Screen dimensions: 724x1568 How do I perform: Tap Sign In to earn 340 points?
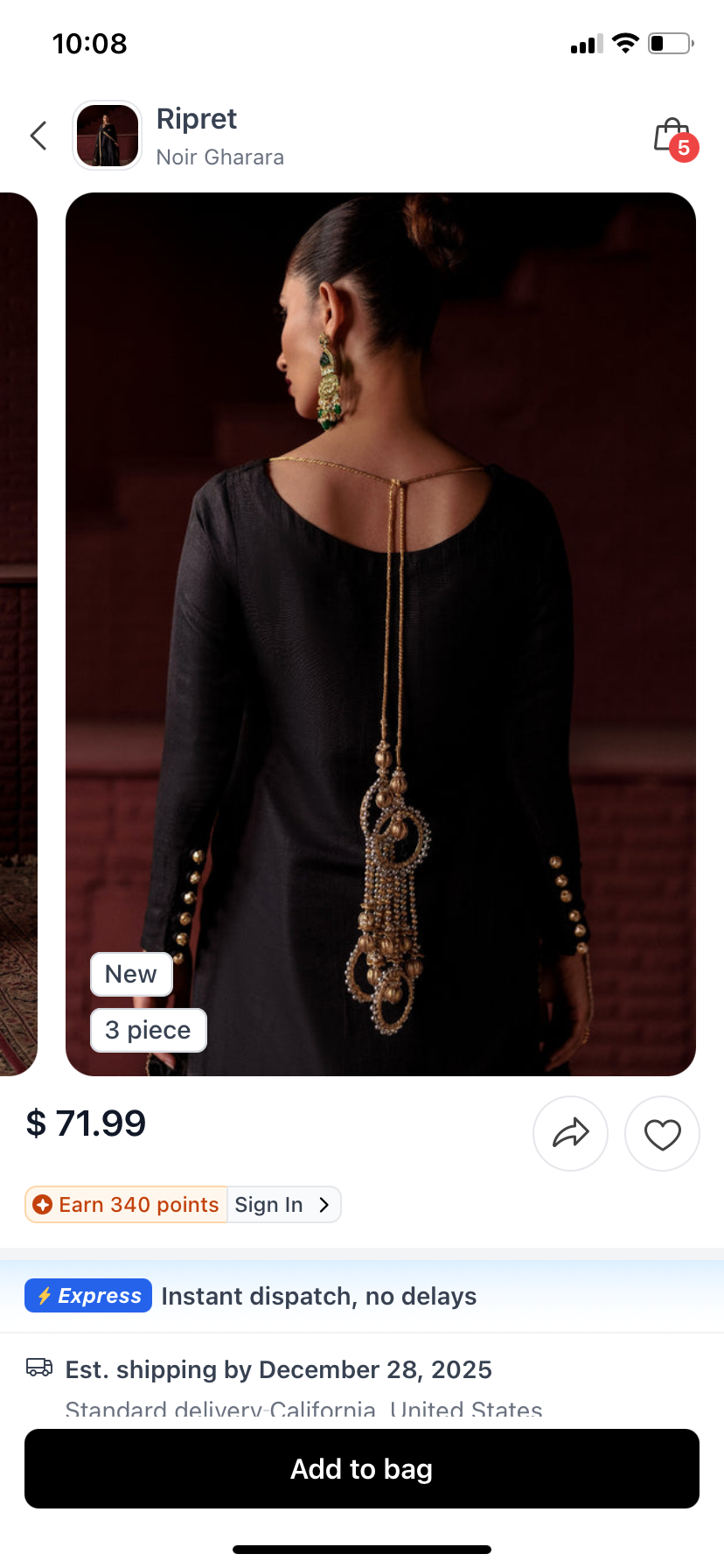pyautogui.click(x=282, y=1205)
